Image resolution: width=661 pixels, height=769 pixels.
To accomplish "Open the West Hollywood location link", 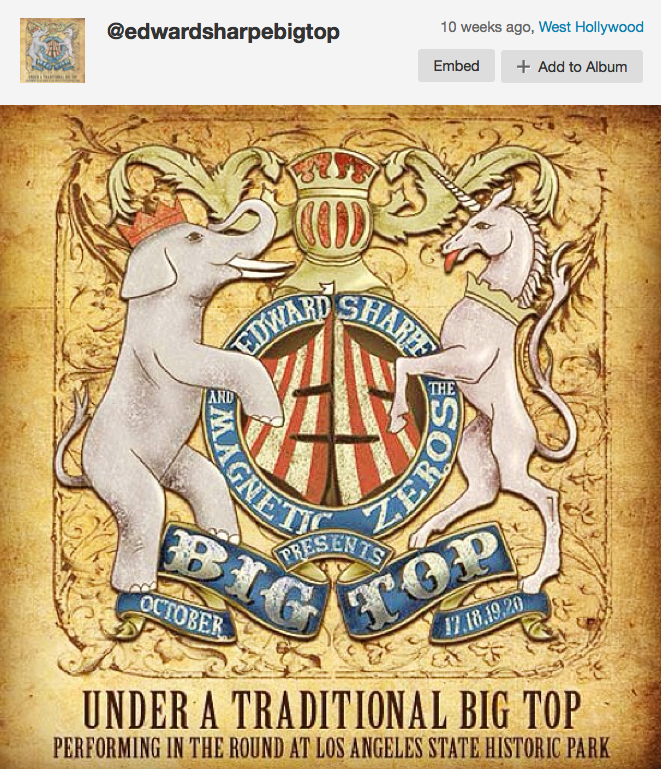I will (591, 27).
